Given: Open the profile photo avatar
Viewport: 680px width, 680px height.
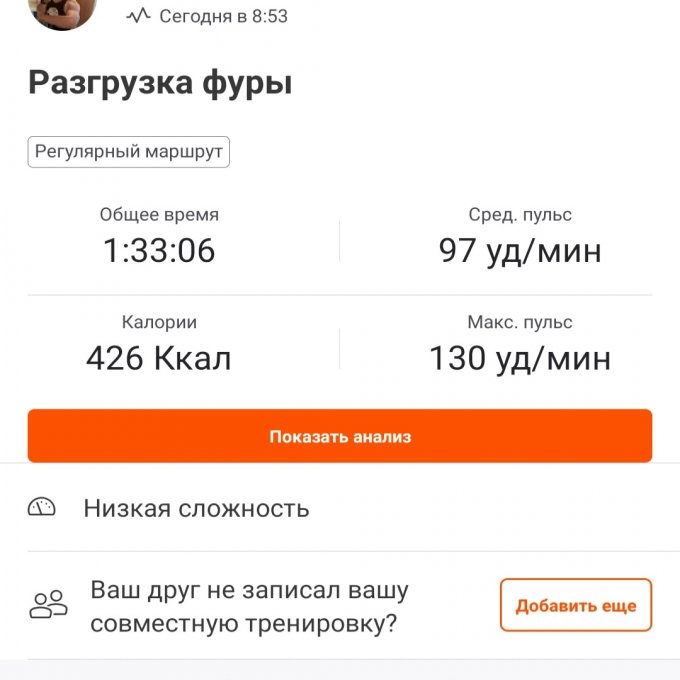Looking at the screenshot, I should pyautogui.click(x=62, y=12).
